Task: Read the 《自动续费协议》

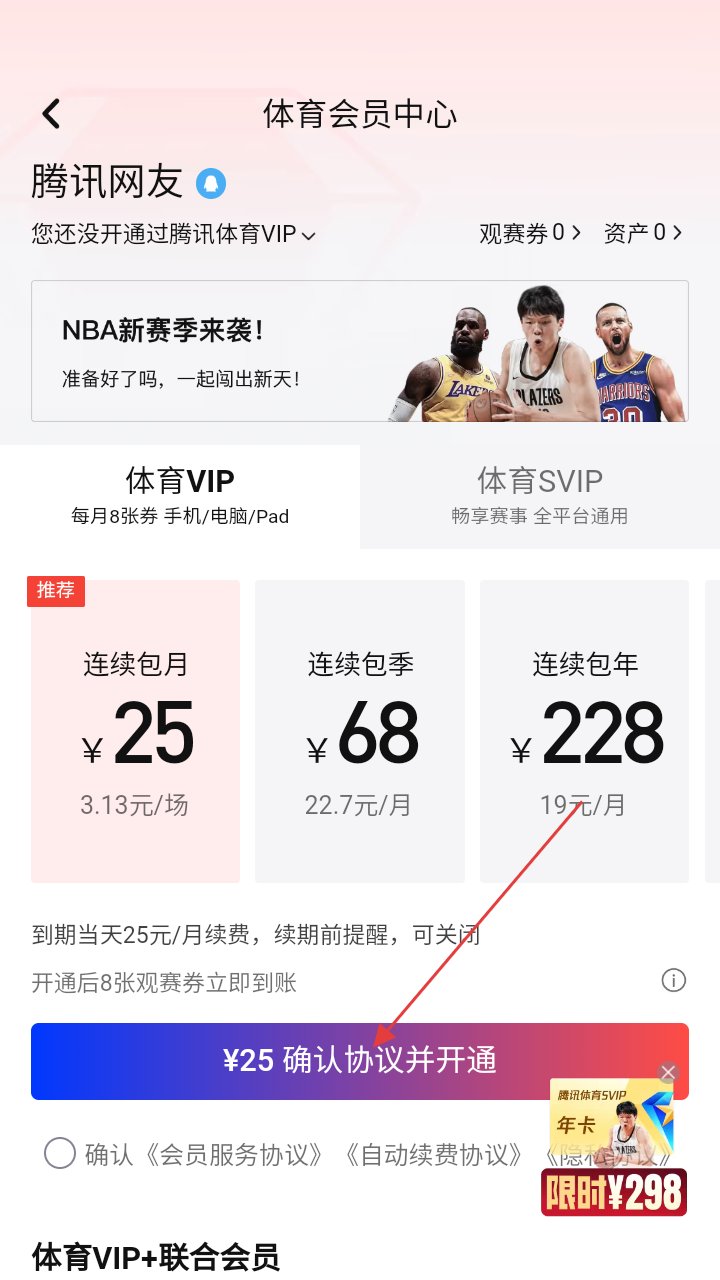Action: pyautogui.click(x=434, y=1155)
